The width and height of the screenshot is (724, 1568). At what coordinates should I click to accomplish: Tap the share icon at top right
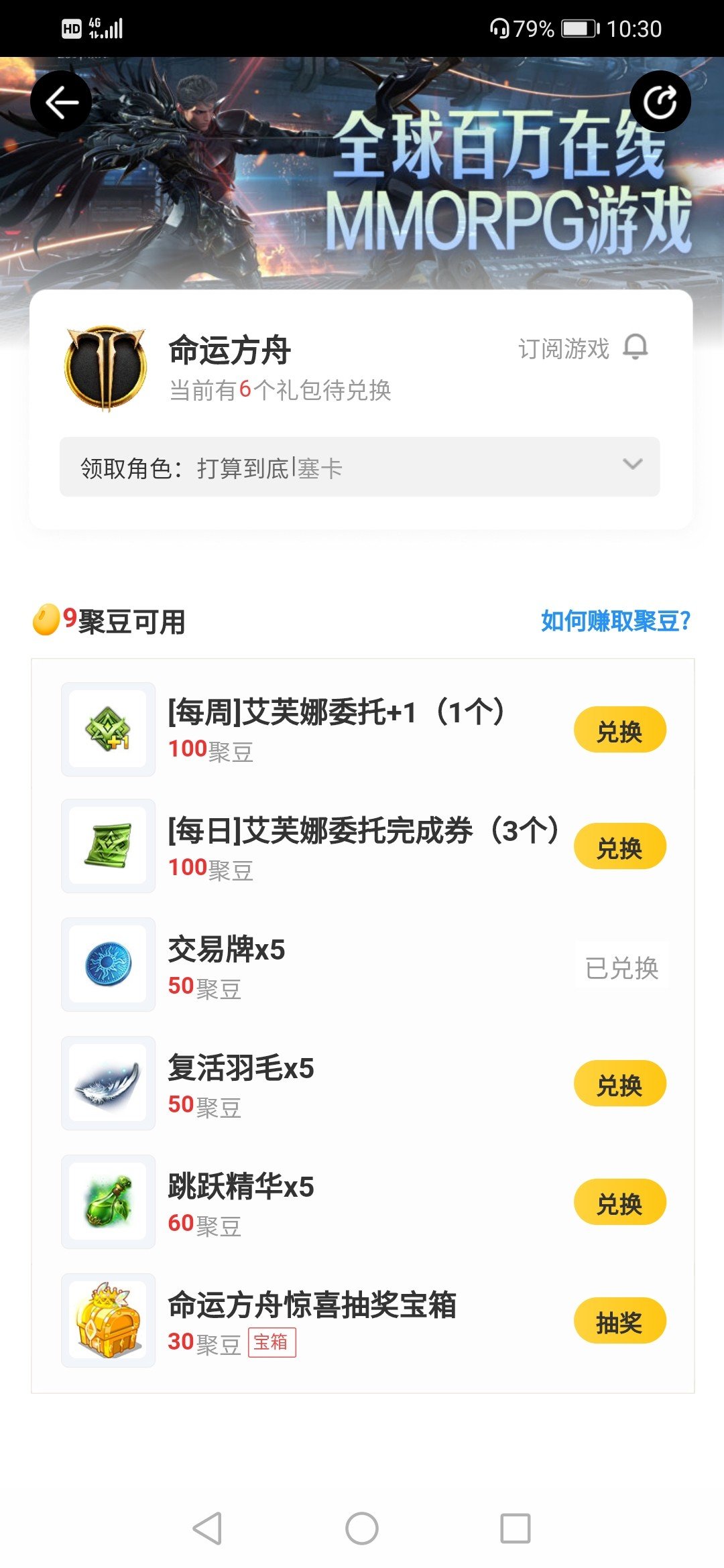(662, 101)
